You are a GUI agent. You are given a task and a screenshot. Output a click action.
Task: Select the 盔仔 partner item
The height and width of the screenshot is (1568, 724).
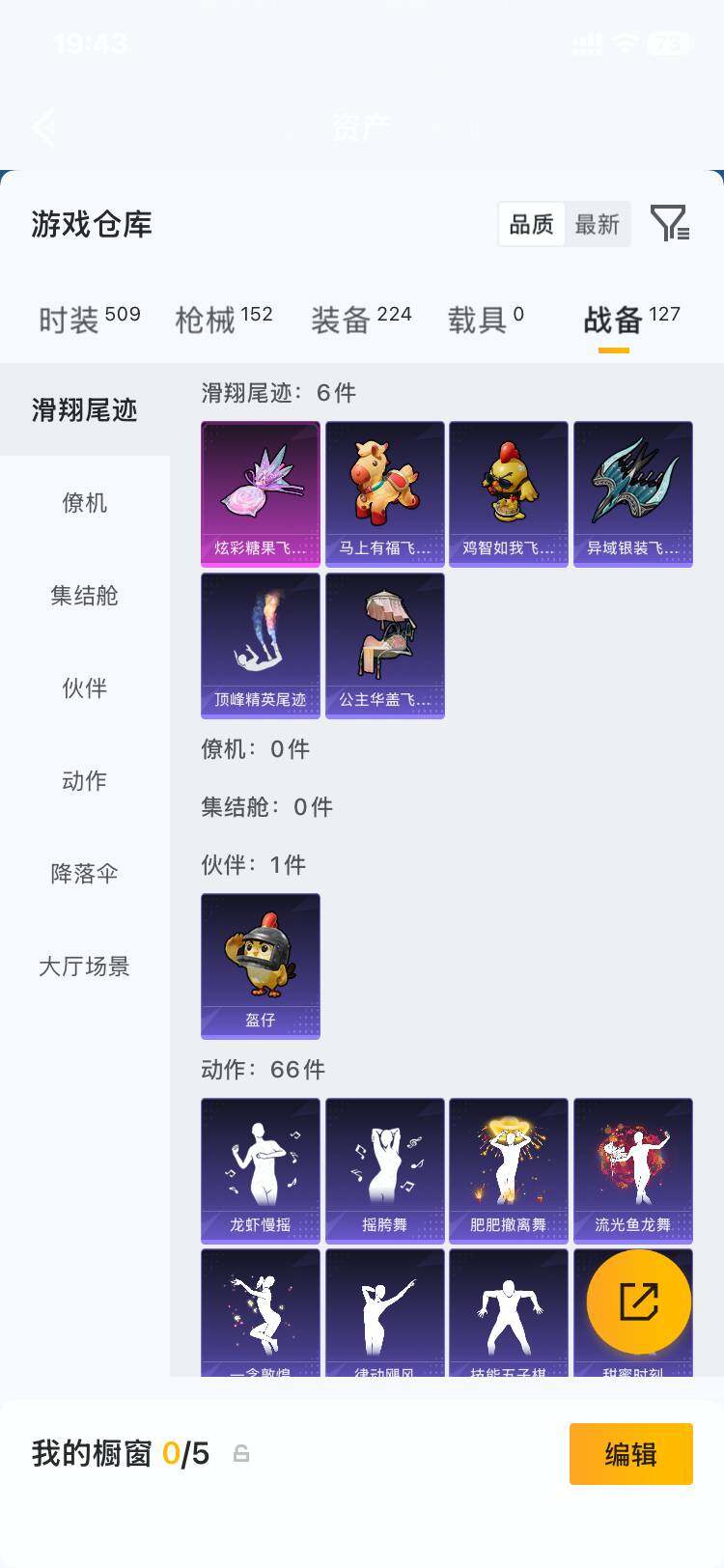coord(260,965)
